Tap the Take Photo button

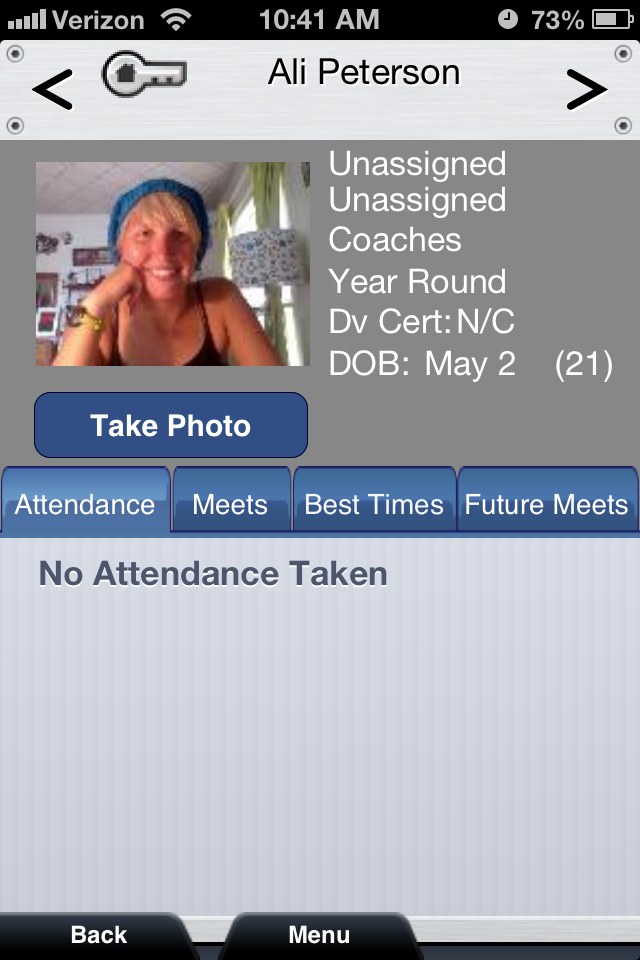(x=171, y=426)
